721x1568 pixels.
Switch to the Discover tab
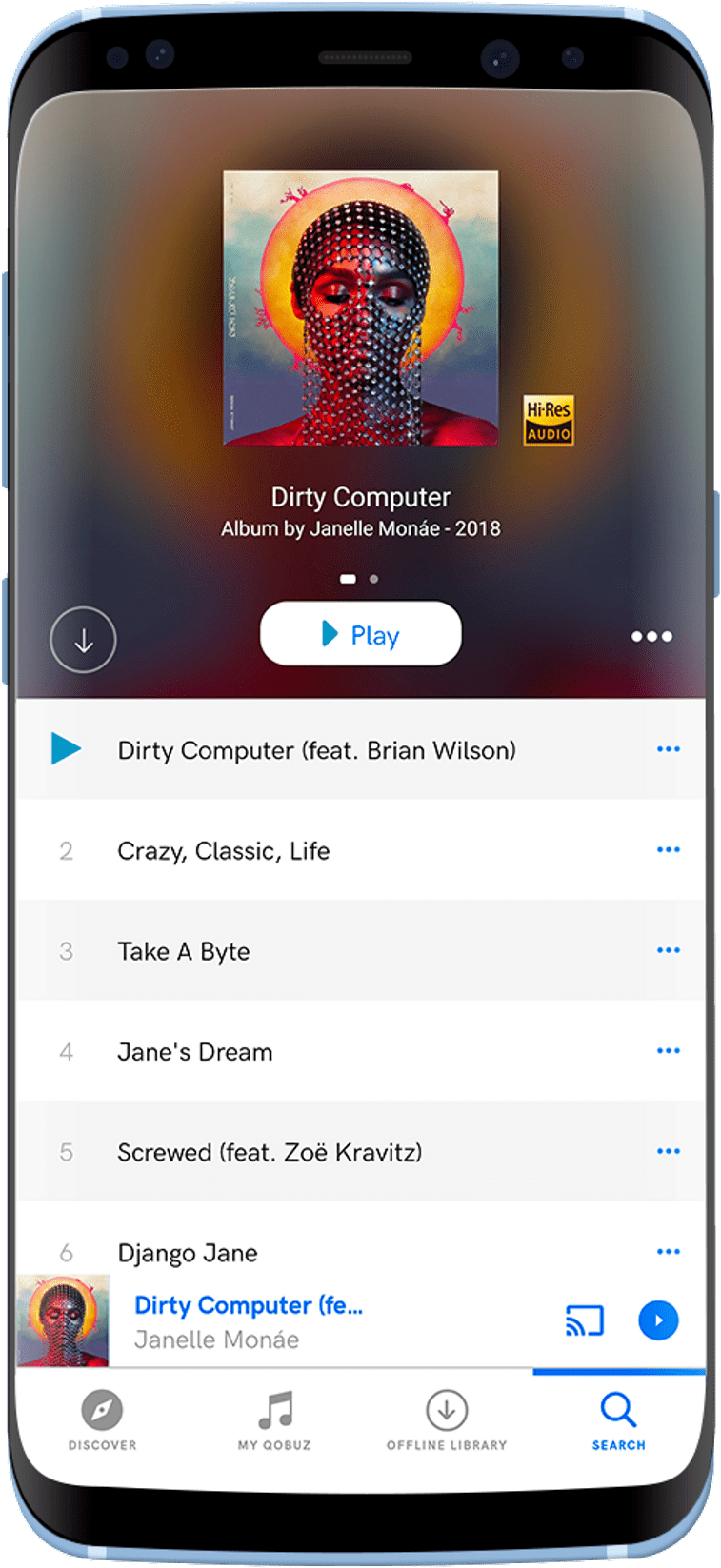(x=102, y=1420)
